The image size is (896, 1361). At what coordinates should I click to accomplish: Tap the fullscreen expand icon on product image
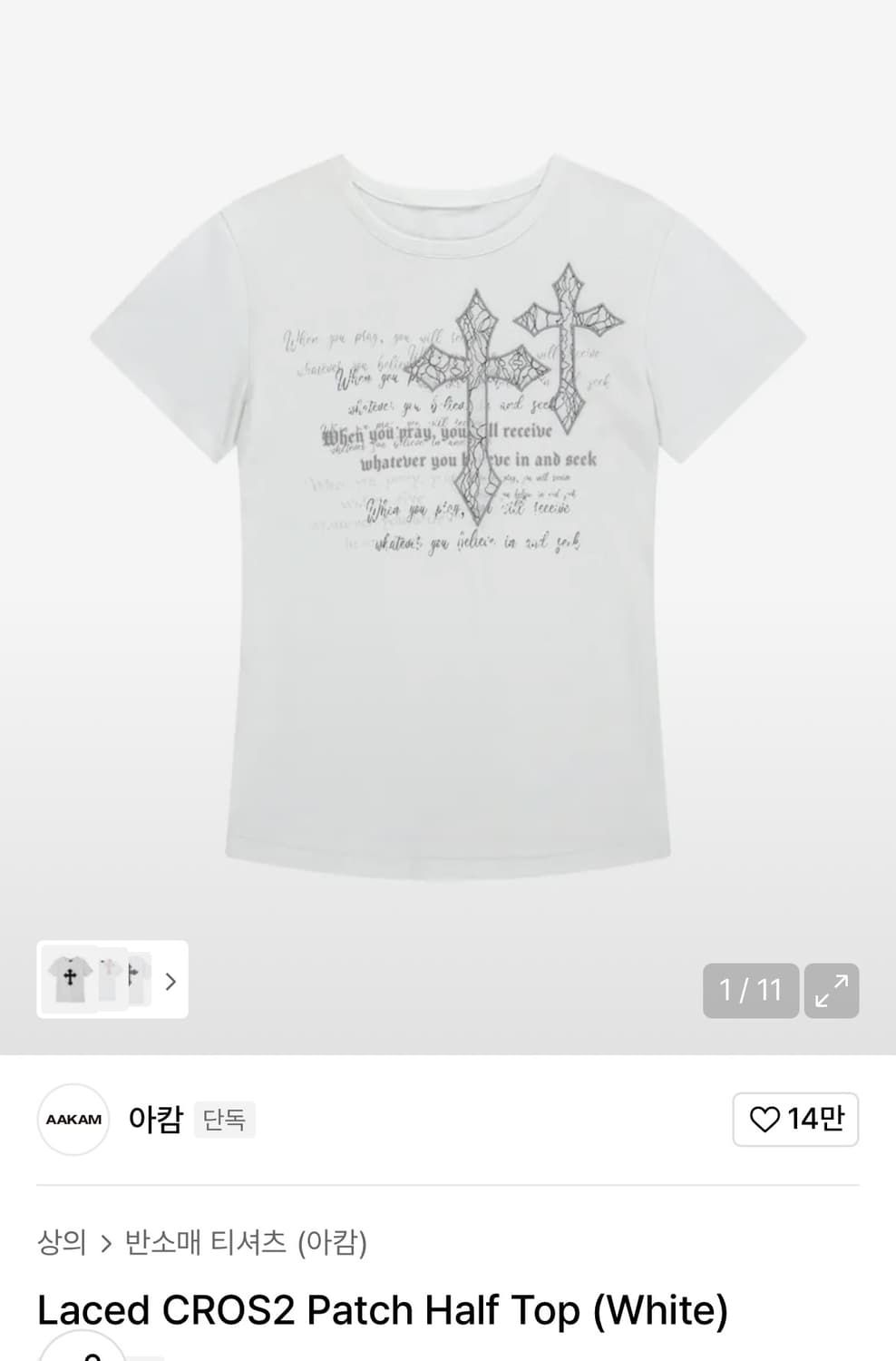[831, 990]
